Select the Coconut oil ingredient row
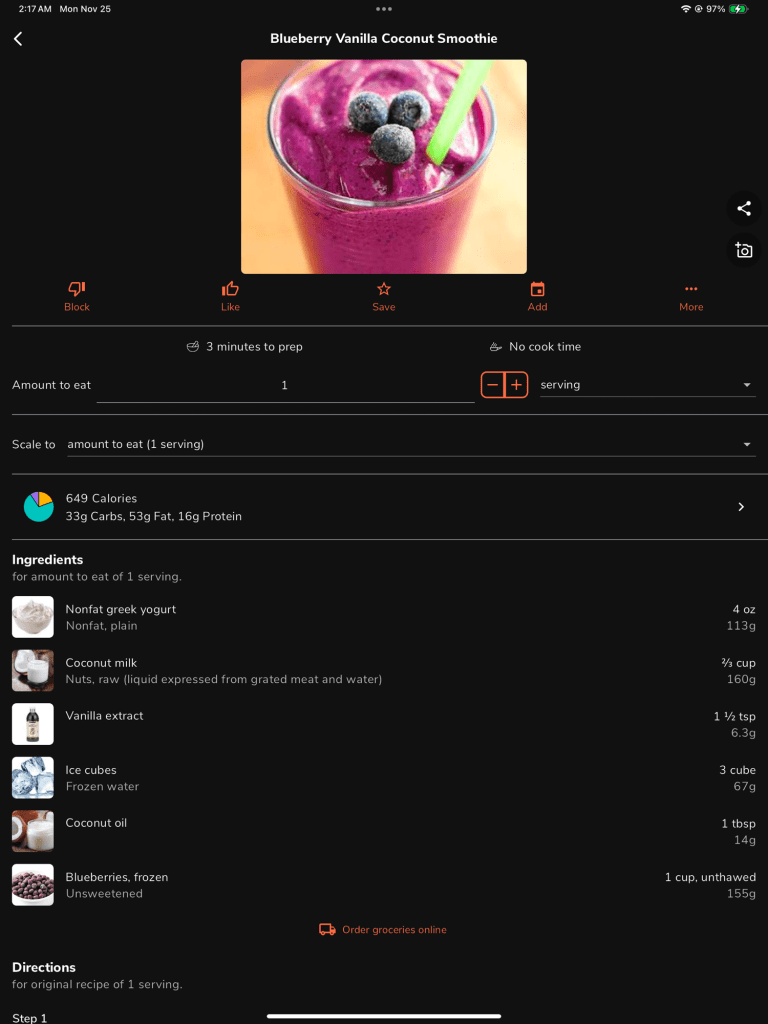This screenshot has height=1024, width=768. tap(384, 831)
